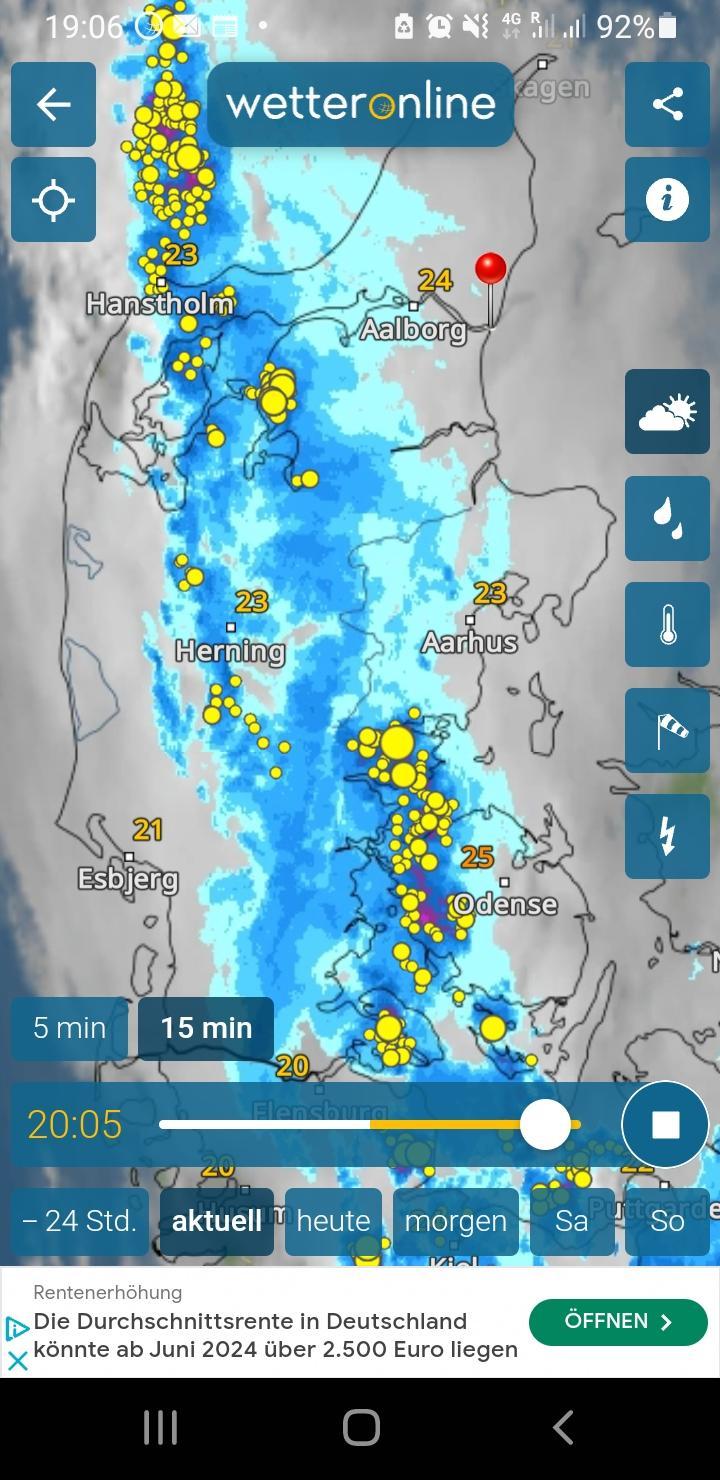The width and height of the screenshot is (720, 1480).
Task: Switch to the − 24 Std. range
Action: 79,1221
